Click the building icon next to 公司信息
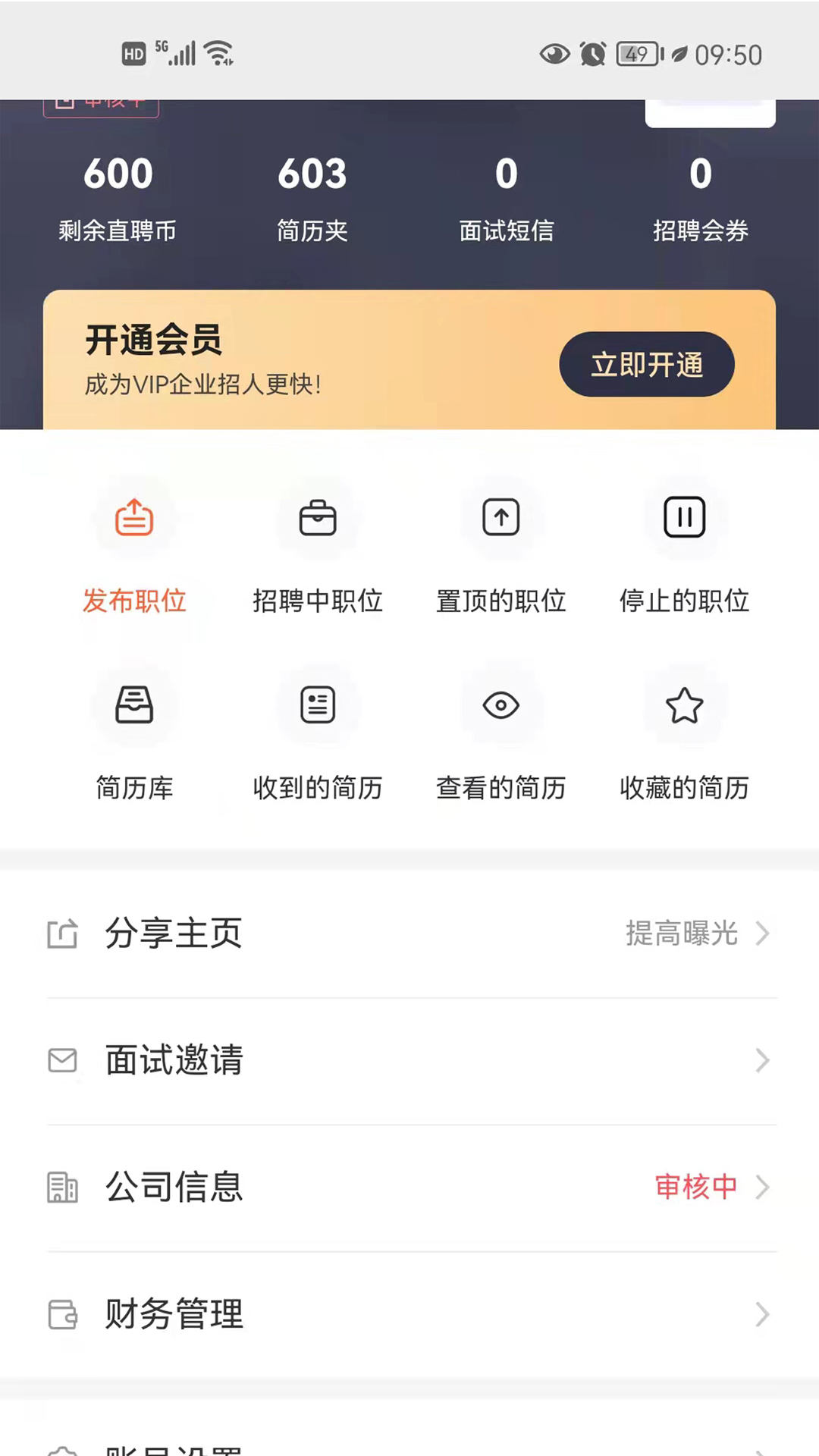 tap(63, 1188)
